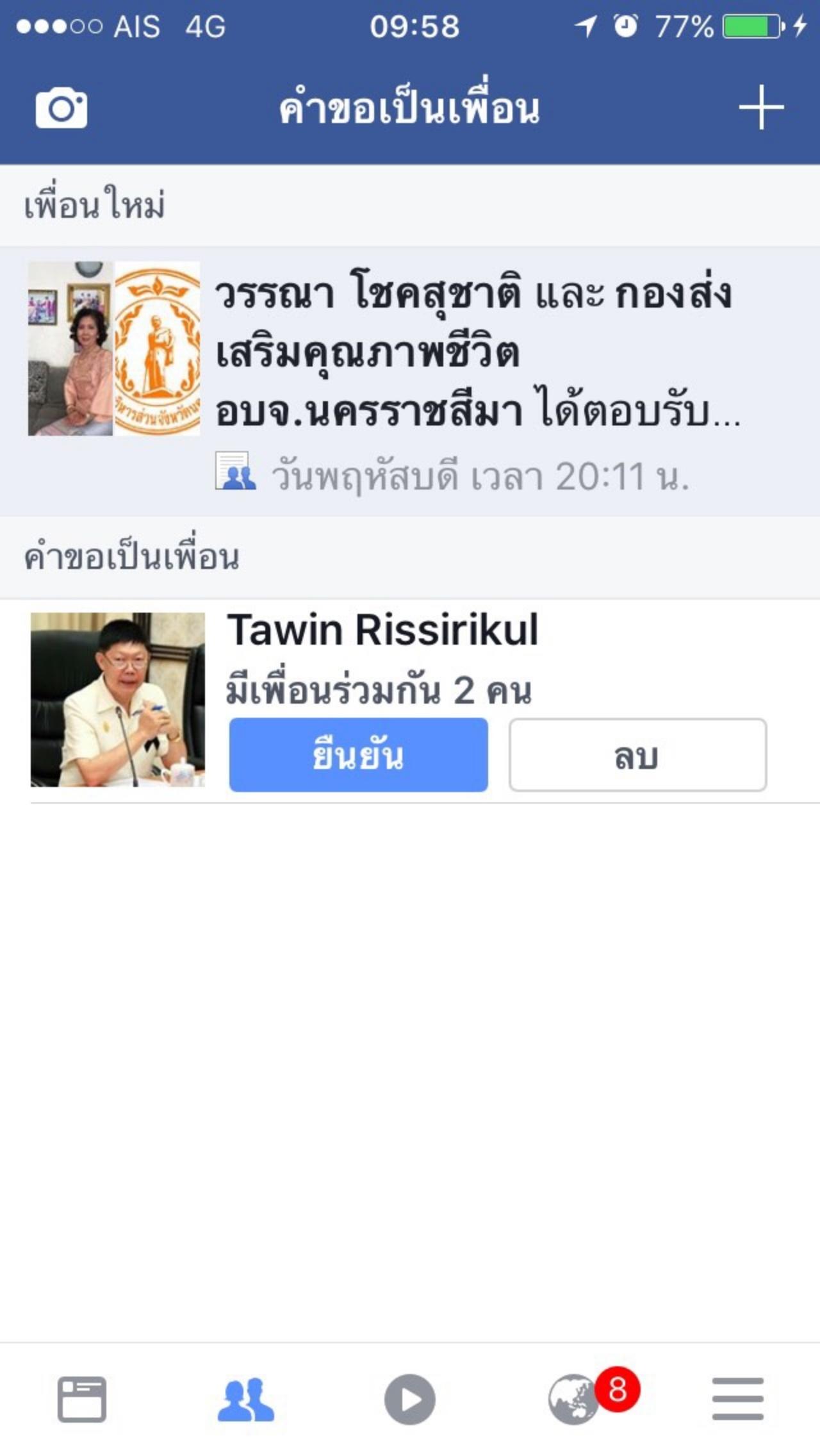
Task: Open the camera icon in the header
Action: (x=61, y=109)
